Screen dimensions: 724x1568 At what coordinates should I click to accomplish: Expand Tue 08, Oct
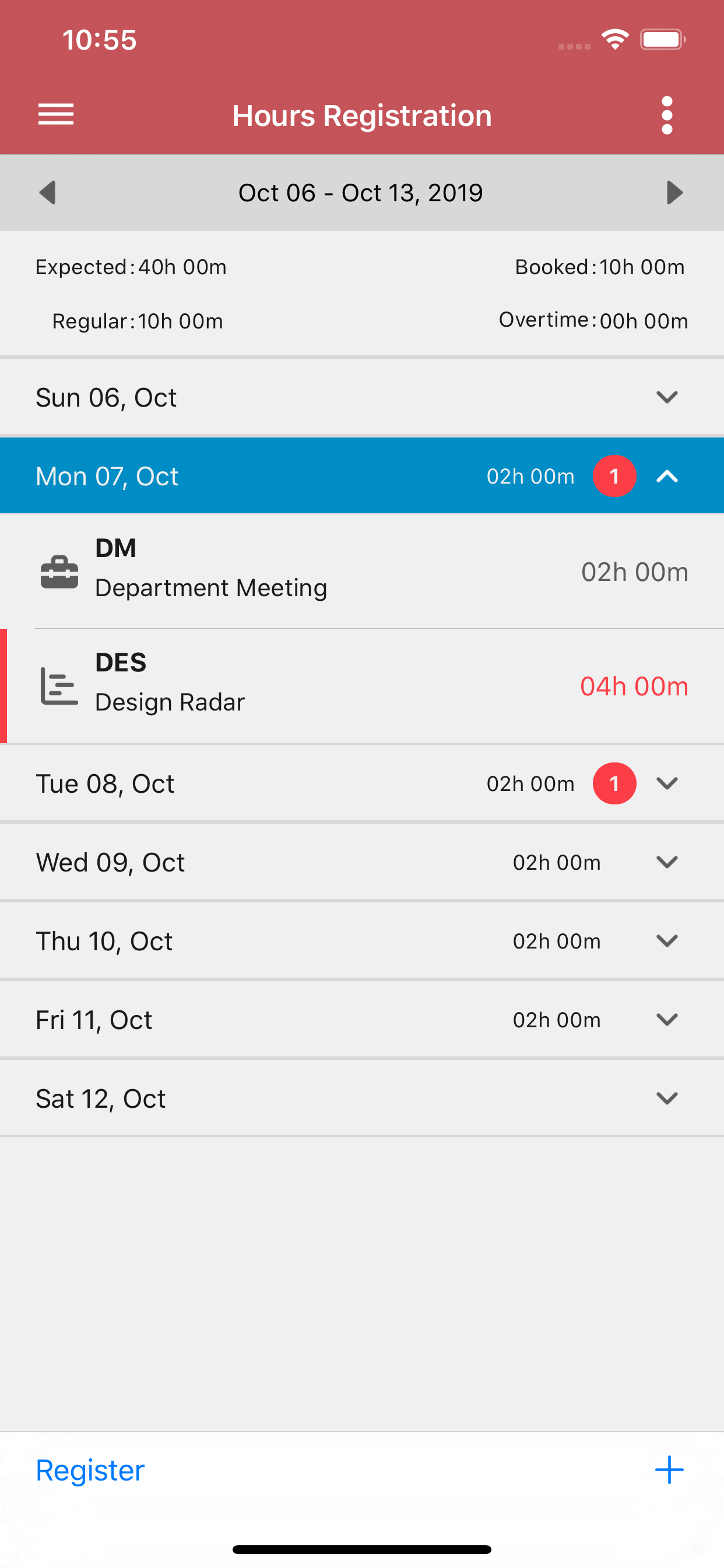coord(362,783)
